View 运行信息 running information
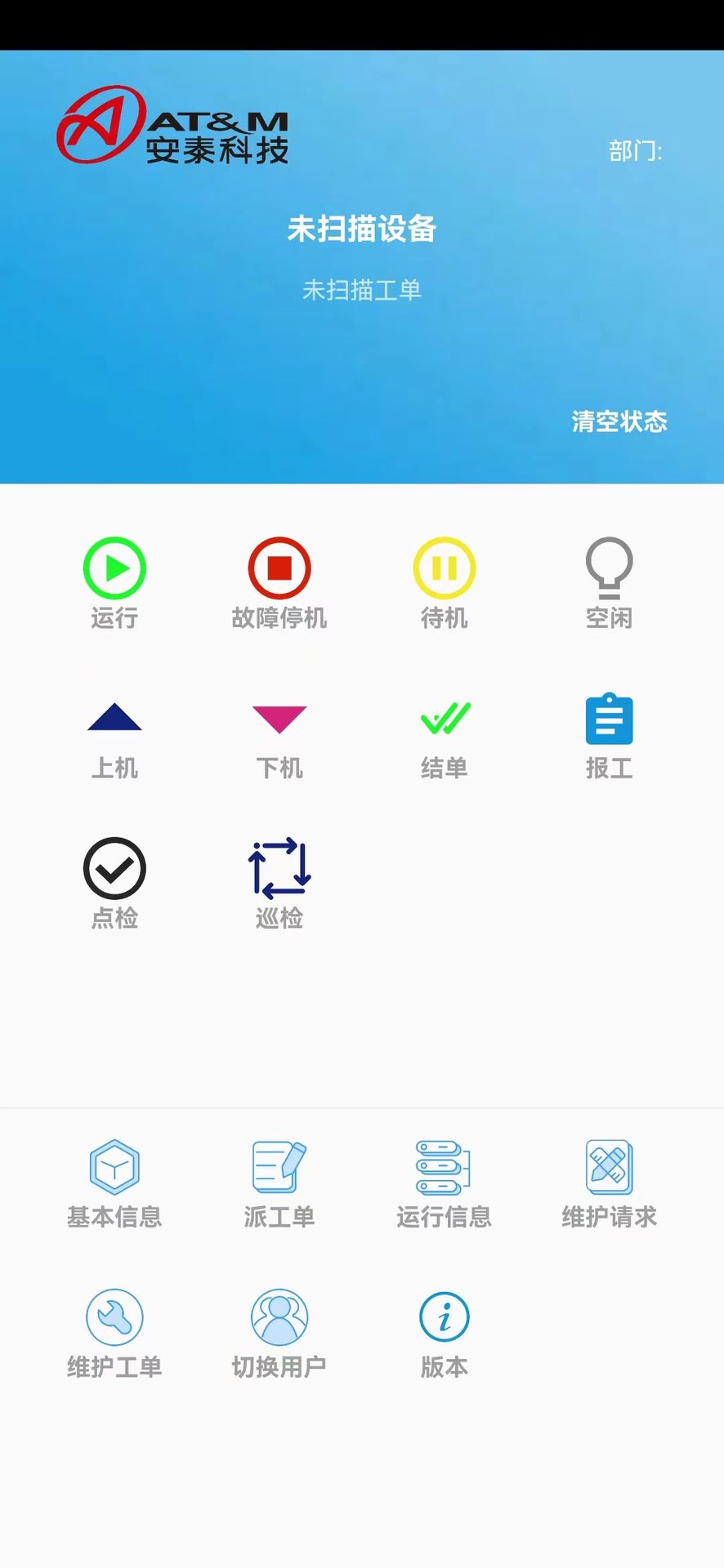The image size is (724, 1568). 444,1182
